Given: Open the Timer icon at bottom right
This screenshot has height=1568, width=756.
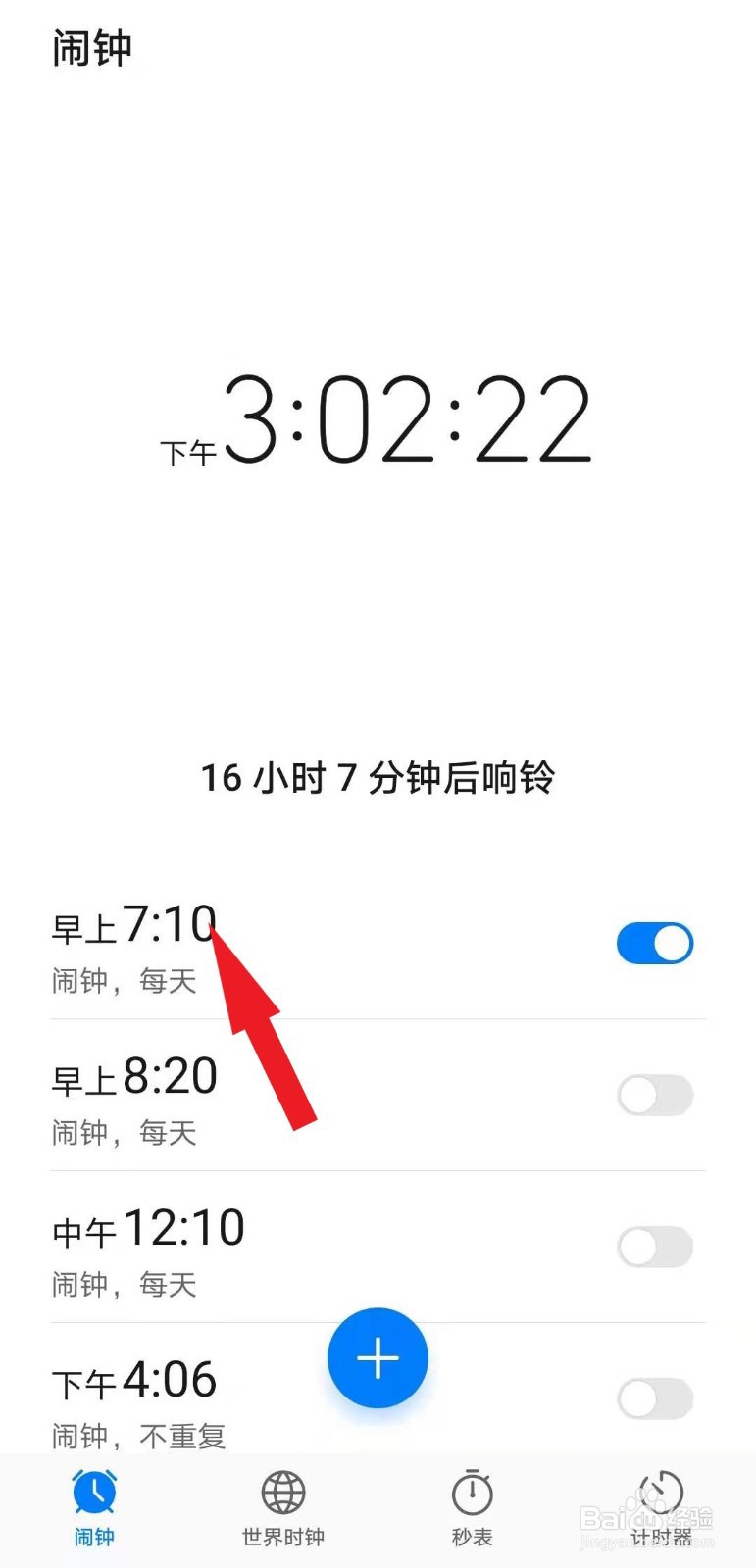Looking at the screenshot, I should pyautogui.click(x=659, y=1494).
